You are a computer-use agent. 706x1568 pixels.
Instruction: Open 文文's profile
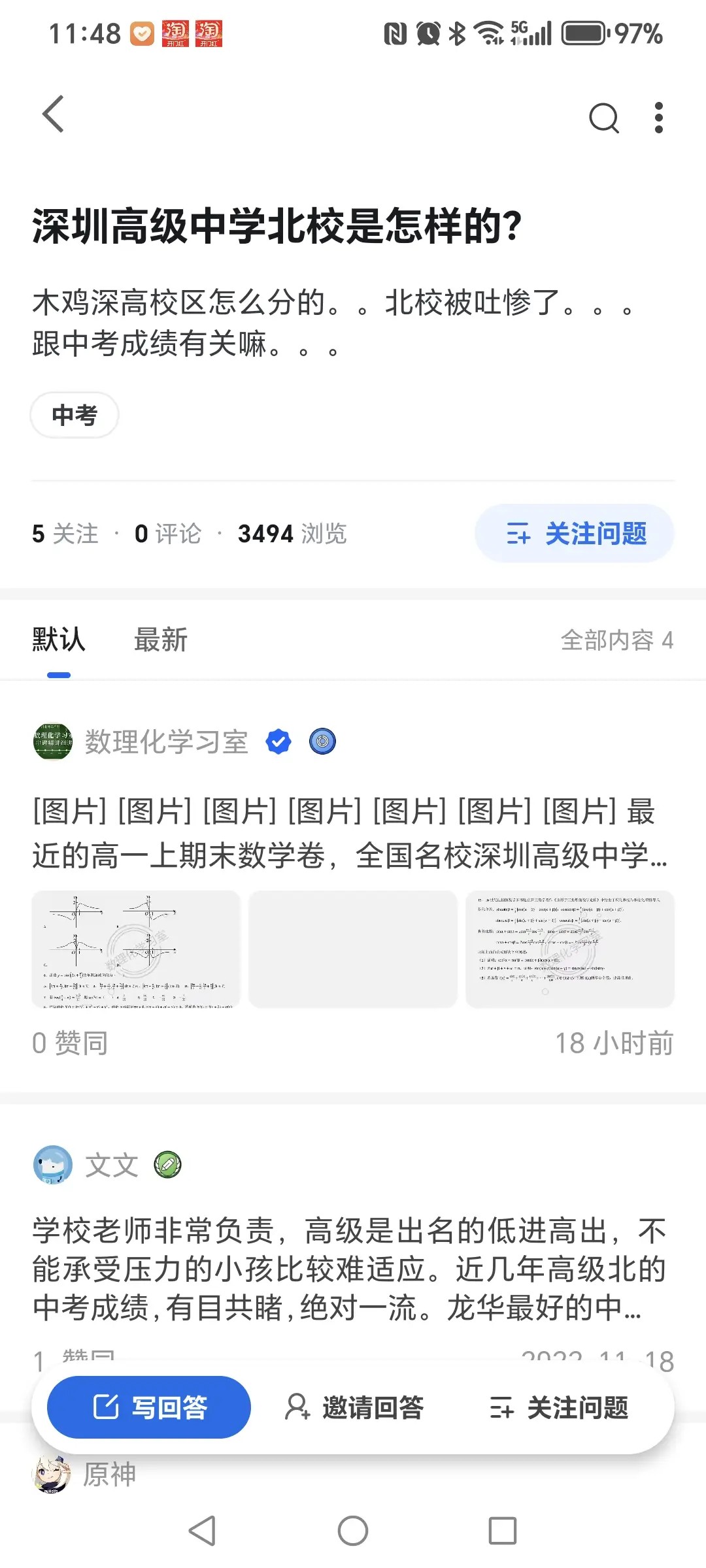(x=112, y=1165)
